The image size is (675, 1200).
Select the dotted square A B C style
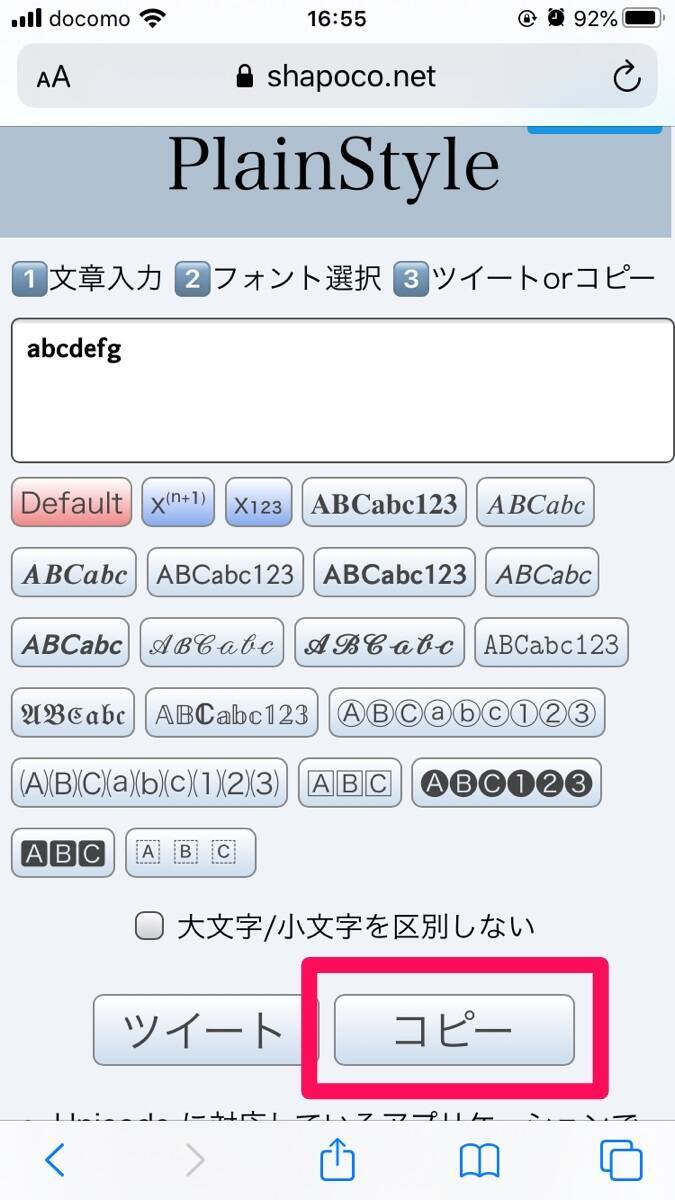tap(190, 853)
